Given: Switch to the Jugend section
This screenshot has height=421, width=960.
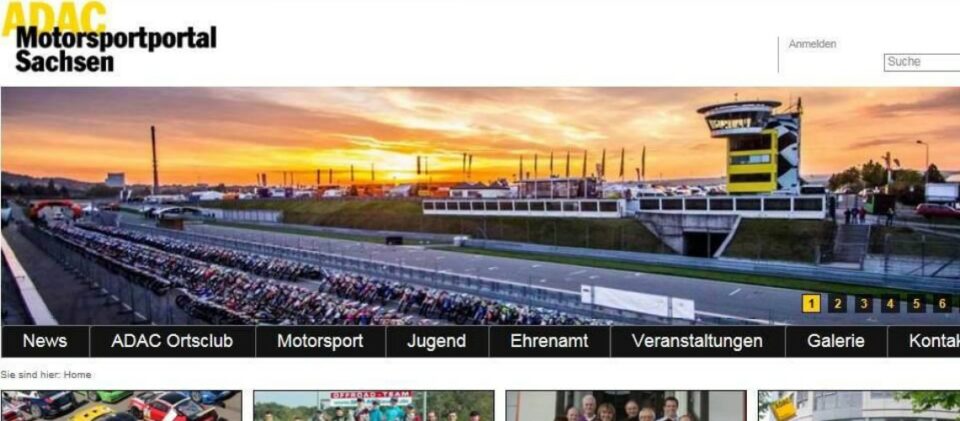Looking at the screenshot, I should [436, 341].
